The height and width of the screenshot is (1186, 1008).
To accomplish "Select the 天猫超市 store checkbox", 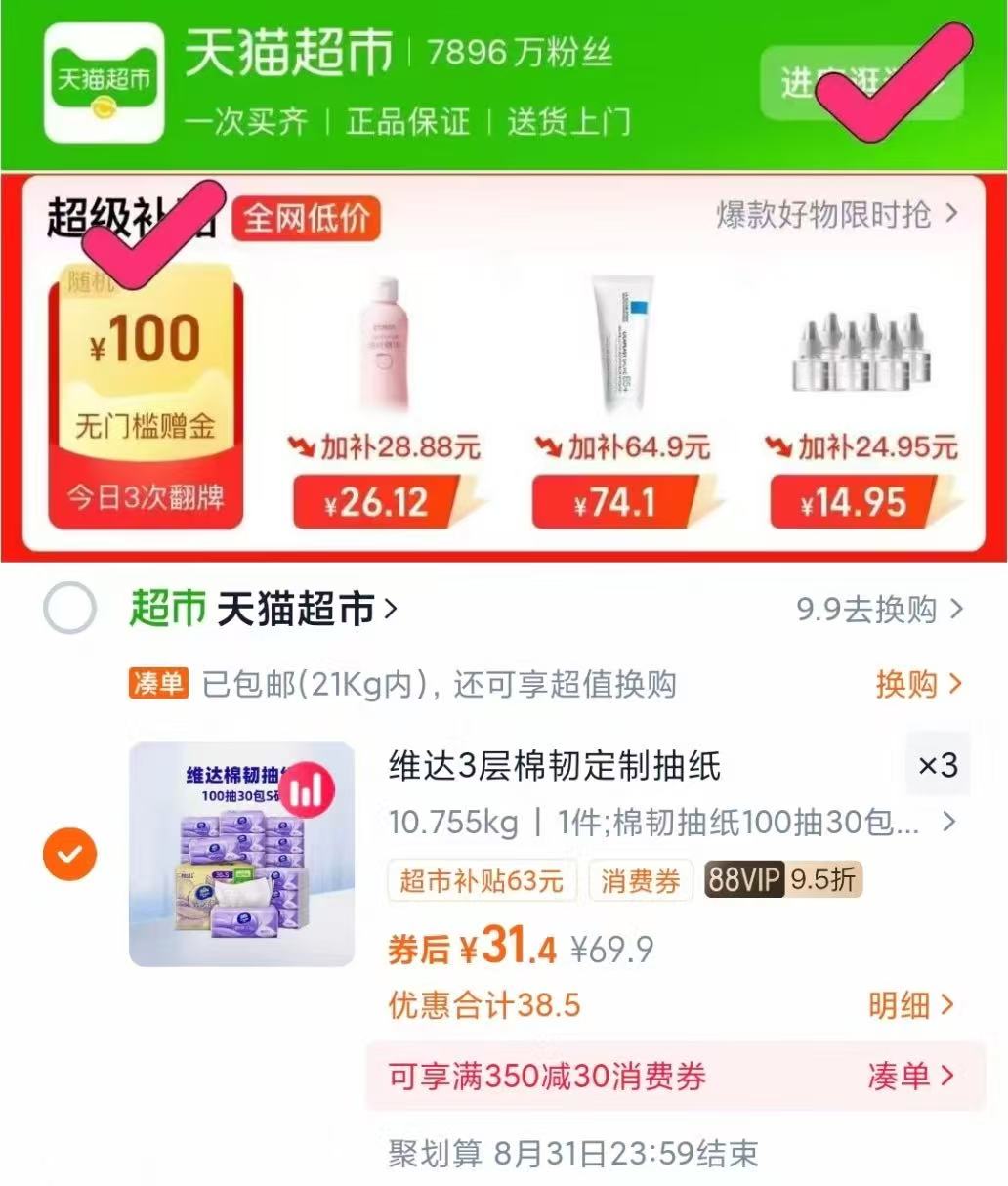I will pos(69,608).
